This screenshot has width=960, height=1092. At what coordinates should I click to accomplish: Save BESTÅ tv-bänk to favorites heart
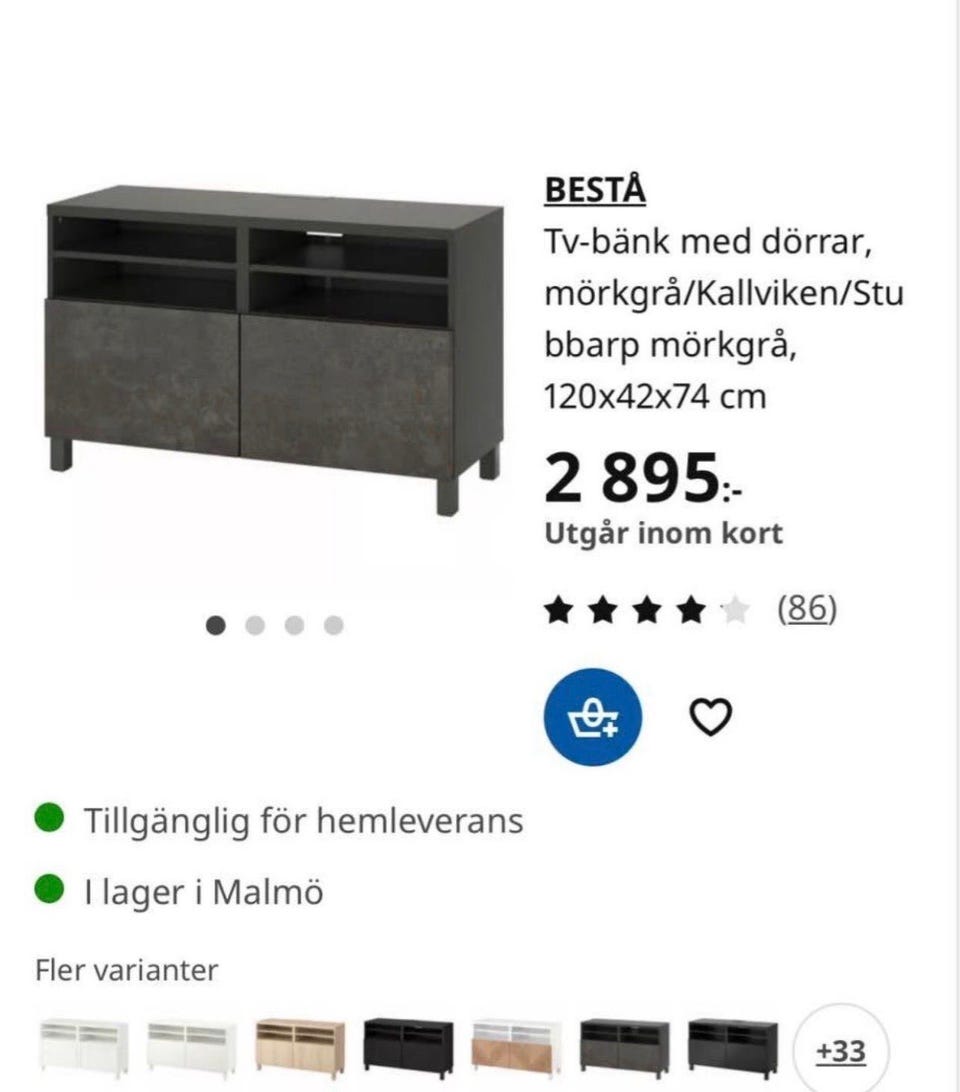click(x=711, y=717)
